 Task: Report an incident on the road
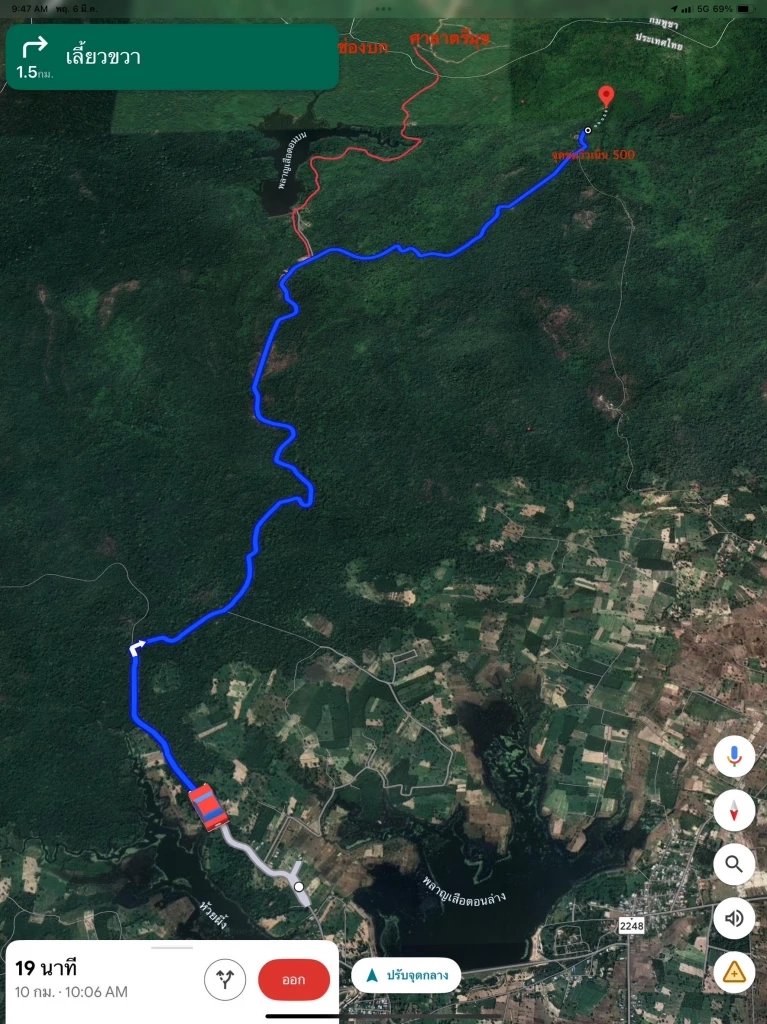[x=734, y=970]
